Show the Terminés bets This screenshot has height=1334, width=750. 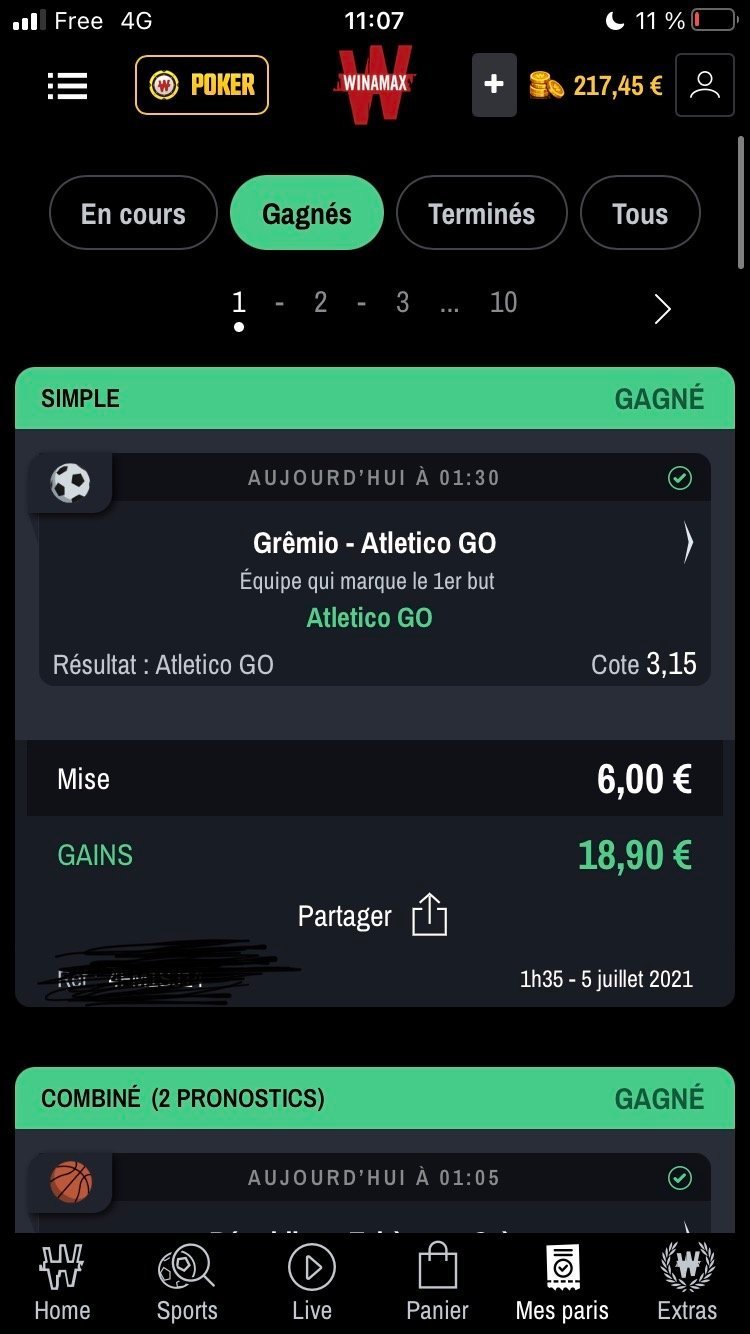pyautogui.click(x=482, y=213)
